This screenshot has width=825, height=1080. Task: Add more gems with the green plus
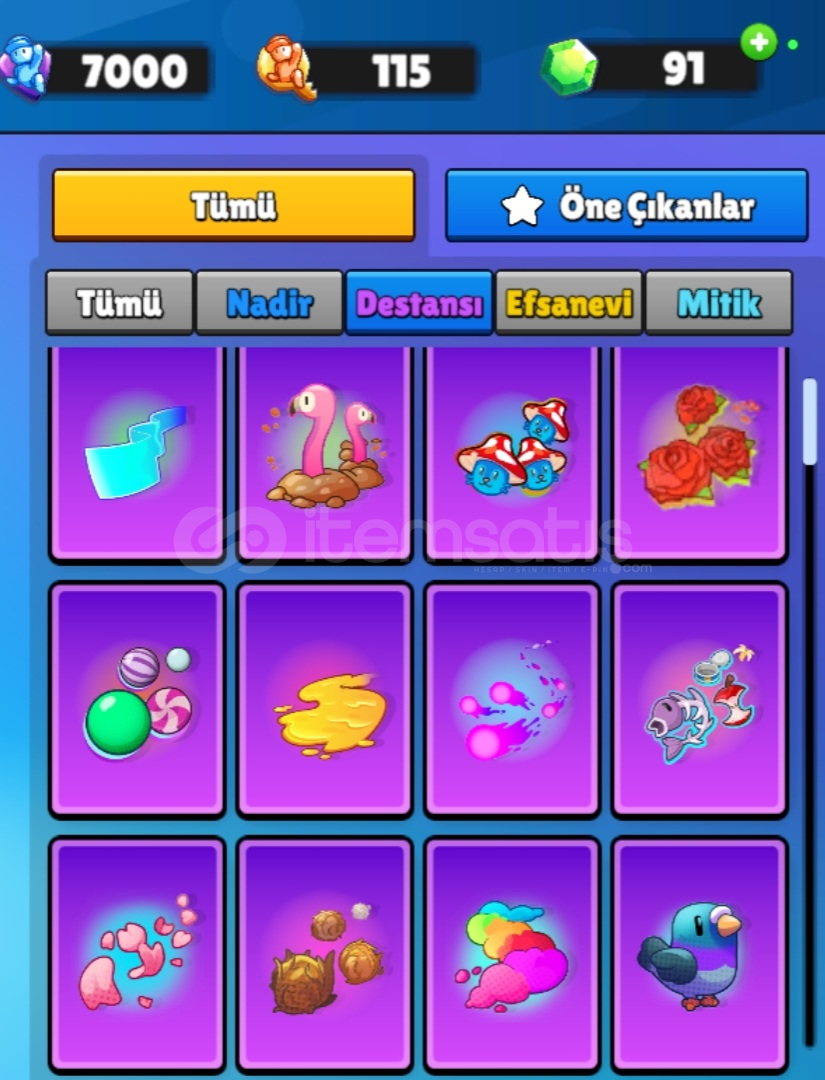(759, 43)
